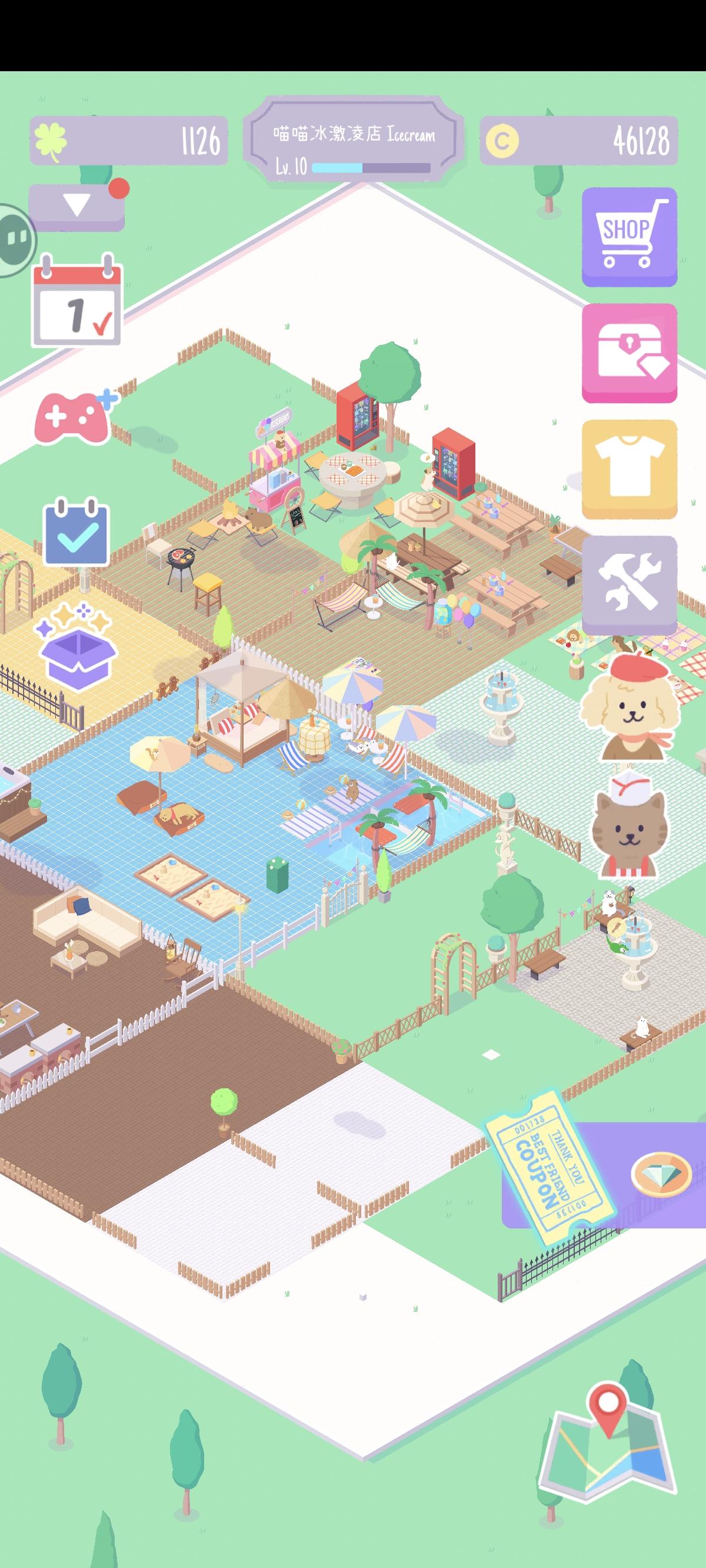
Task: Tap the 喵喵冰激凌店 shop name plaque
Action: 353,135
